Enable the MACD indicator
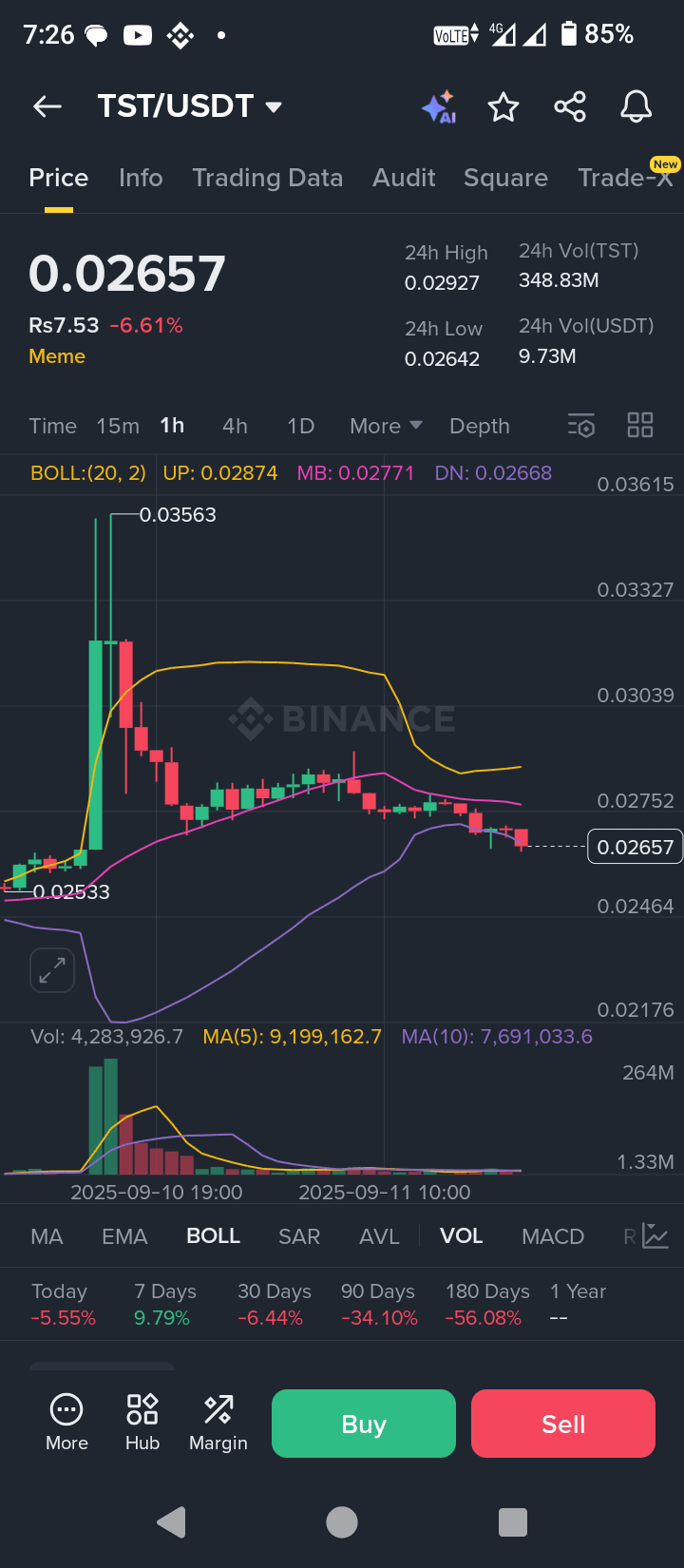The height and width of the screenshot is (1568, 684). 552,1236
